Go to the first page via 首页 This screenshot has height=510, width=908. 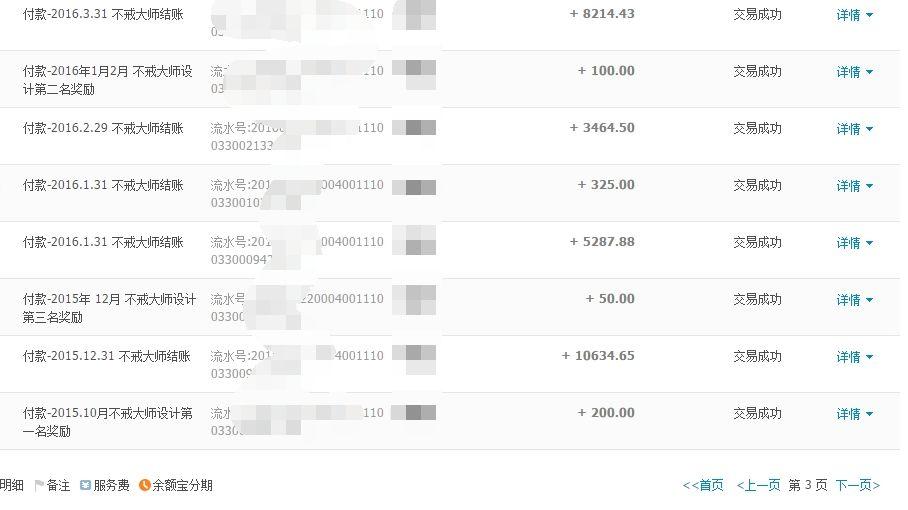coord(704,485)
